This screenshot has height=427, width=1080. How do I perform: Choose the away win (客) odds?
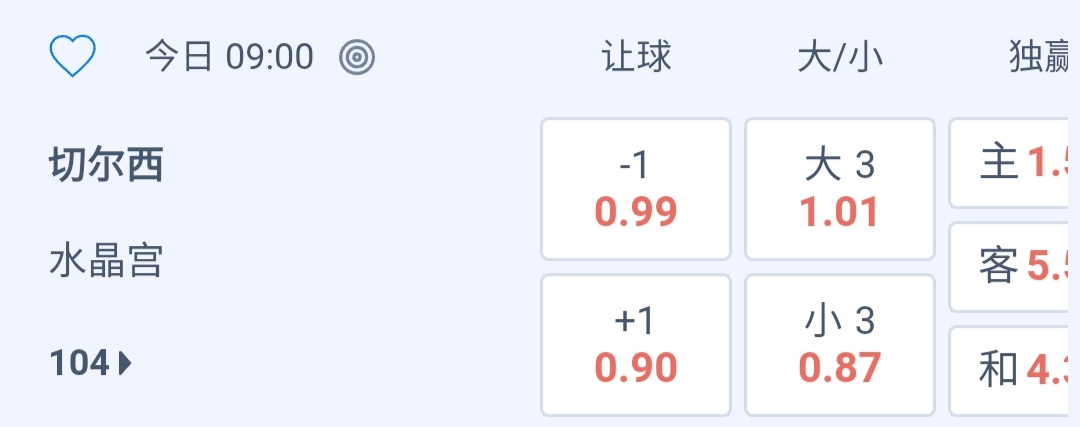[1014, 267]
